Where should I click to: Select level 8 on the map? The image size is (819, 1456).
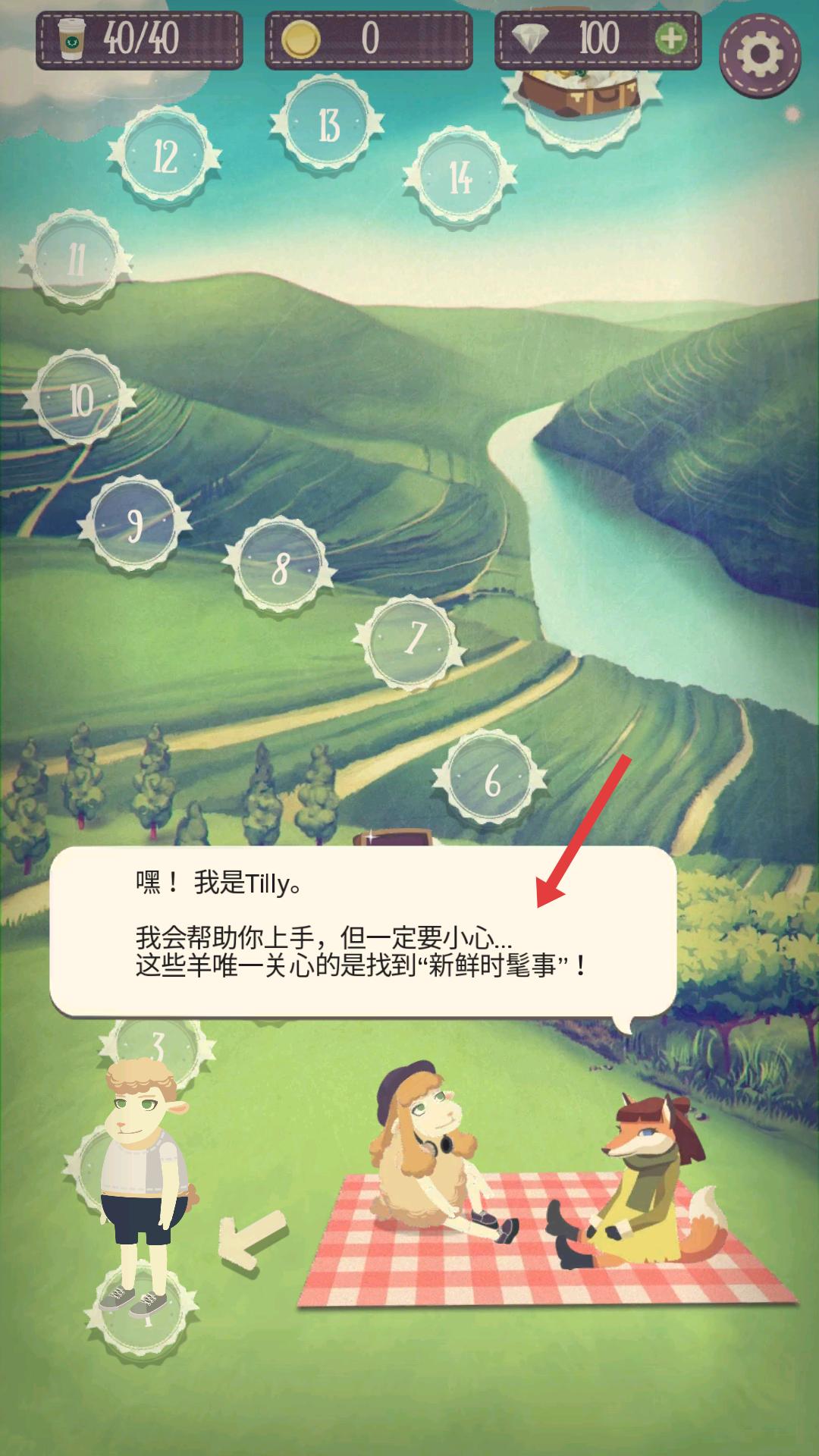point(281,566)
